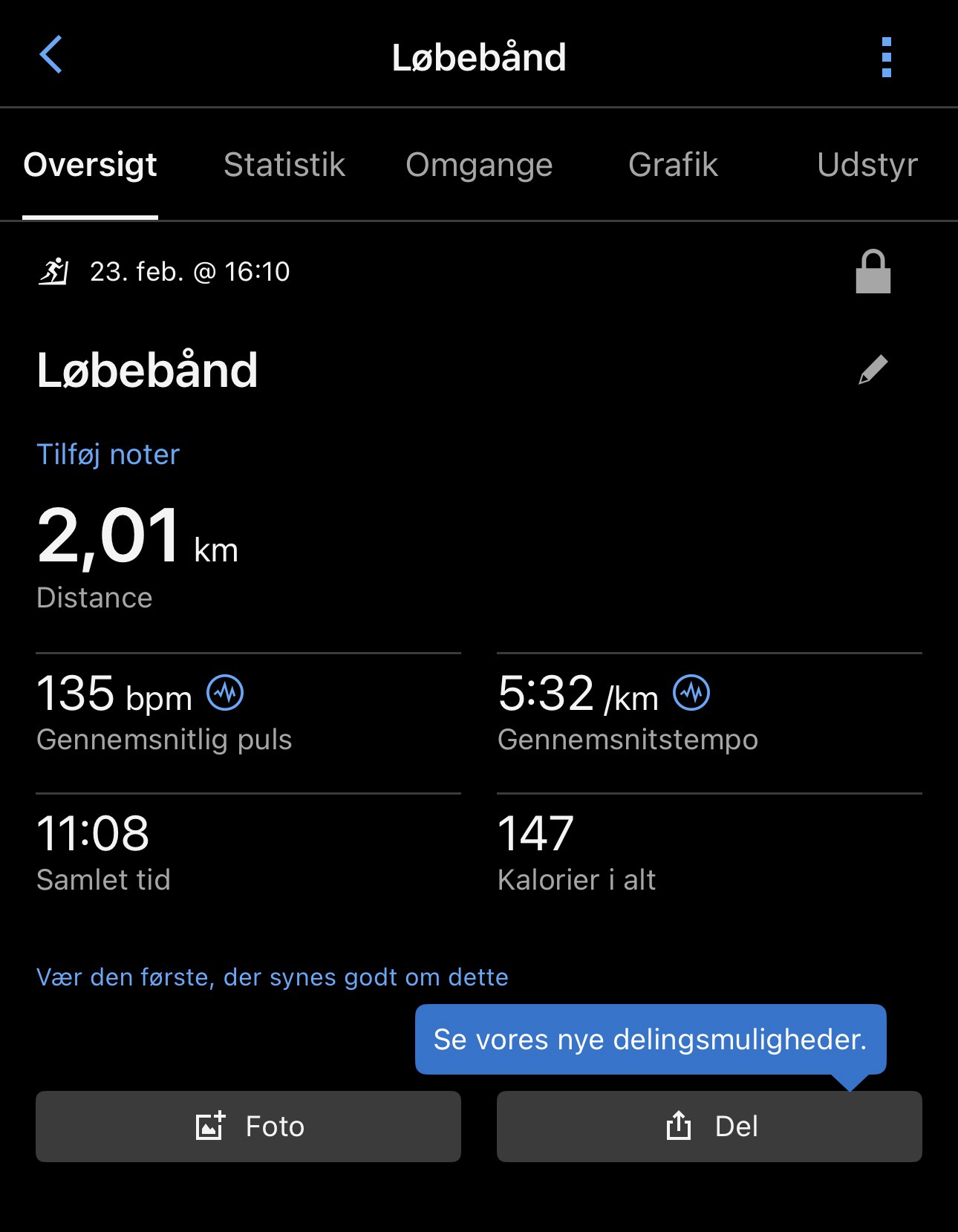The height and width of the screenshot is (1232, 958).
Task: Edit the activity name with the pencil
Action: pos(873,369)
